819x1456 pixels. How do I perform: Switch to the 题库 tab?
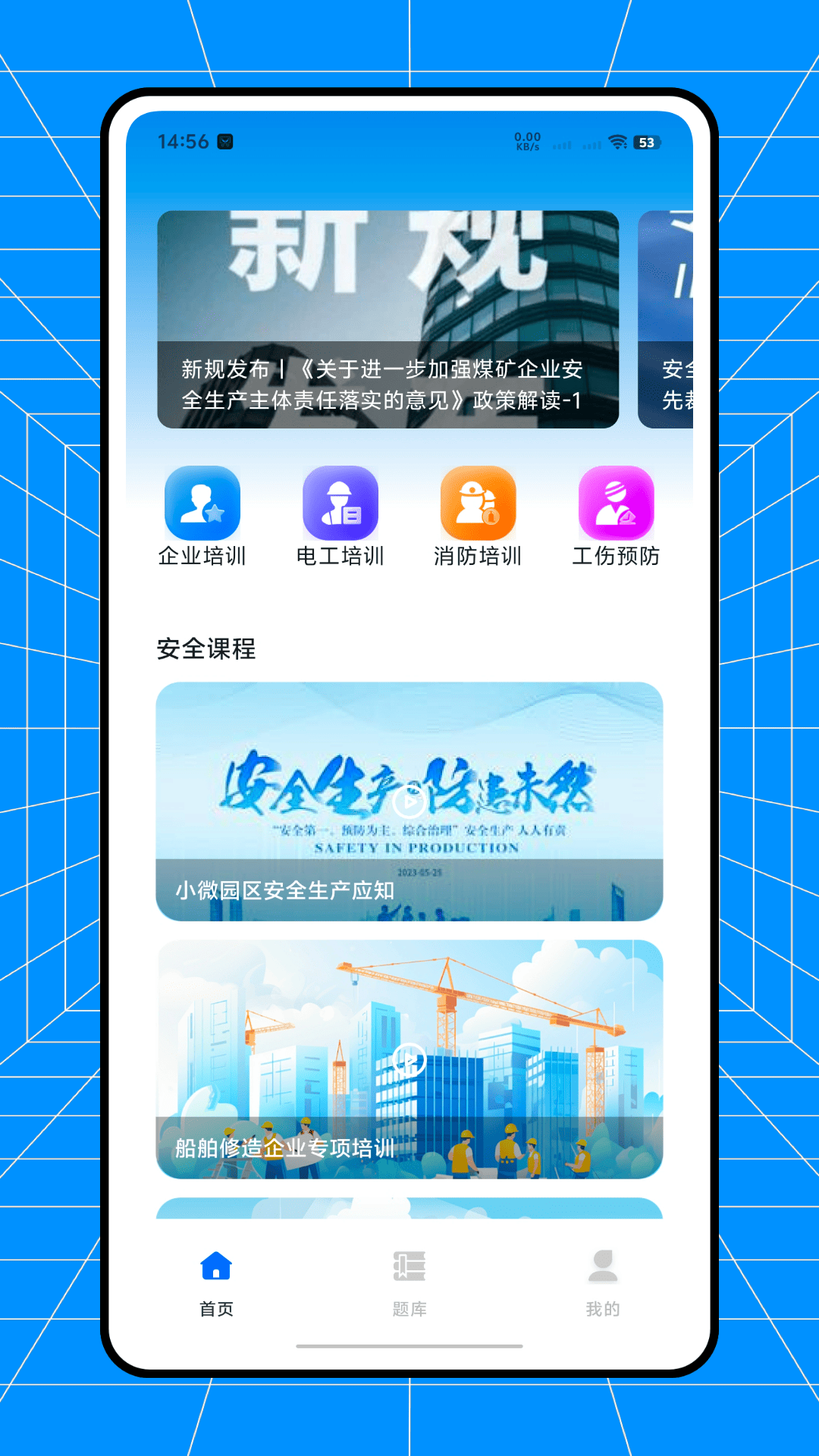409,1282
